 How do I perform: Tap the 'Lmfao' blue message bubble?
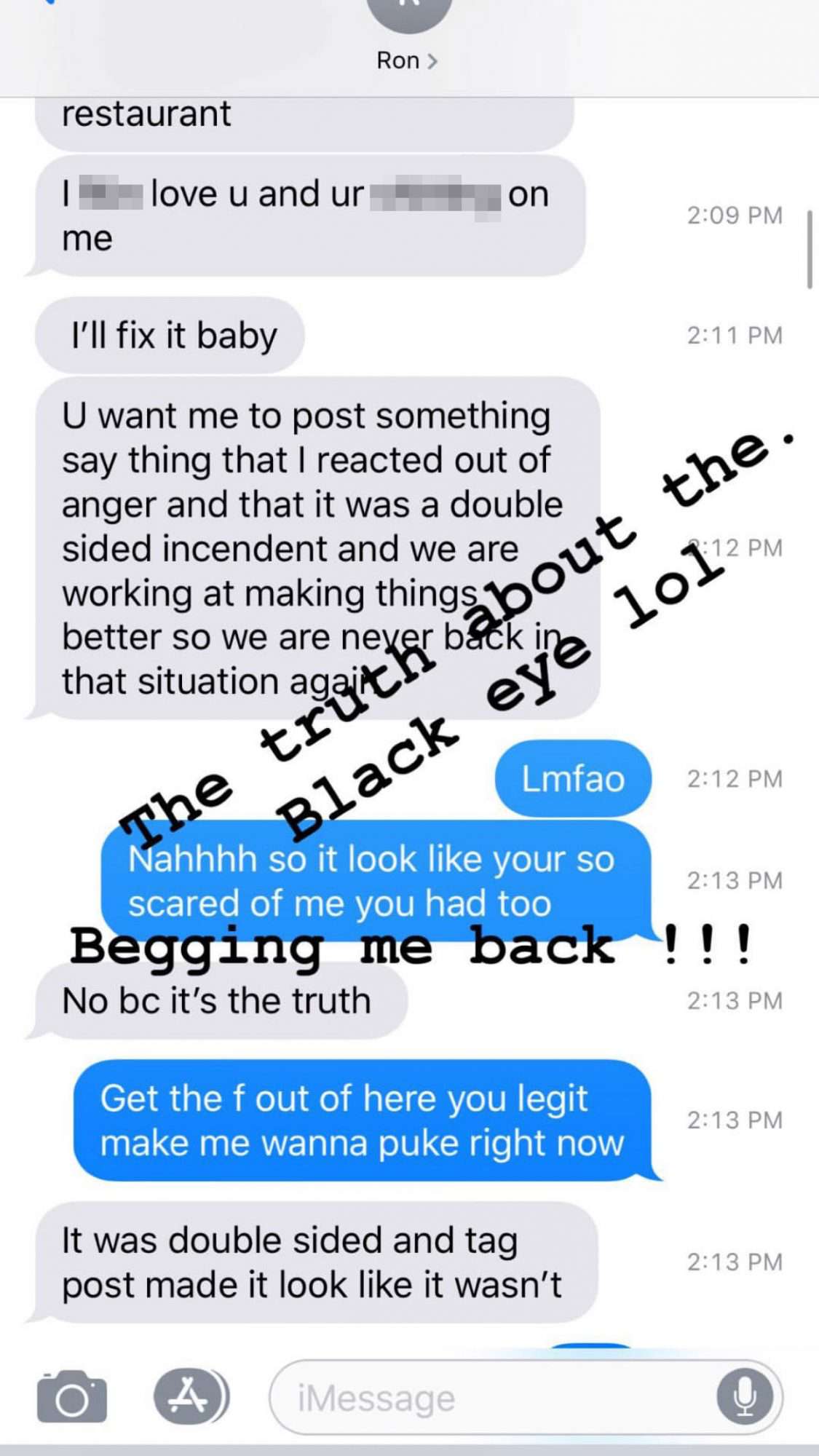pos(575,779)
